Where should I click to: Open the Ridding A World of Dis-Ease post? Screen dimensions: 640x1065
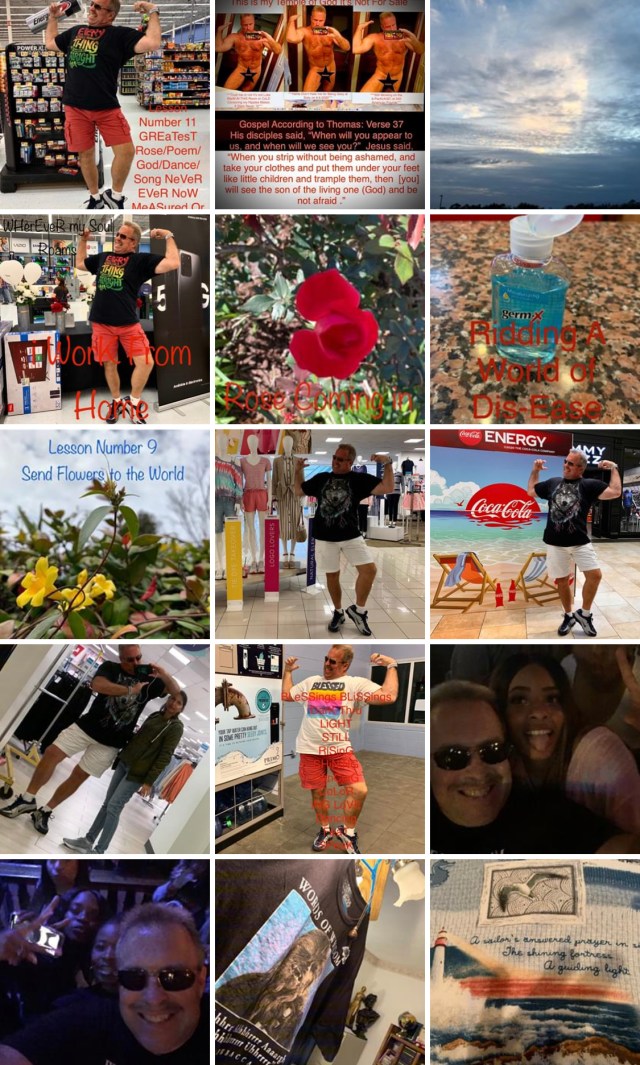click(535, 319)
